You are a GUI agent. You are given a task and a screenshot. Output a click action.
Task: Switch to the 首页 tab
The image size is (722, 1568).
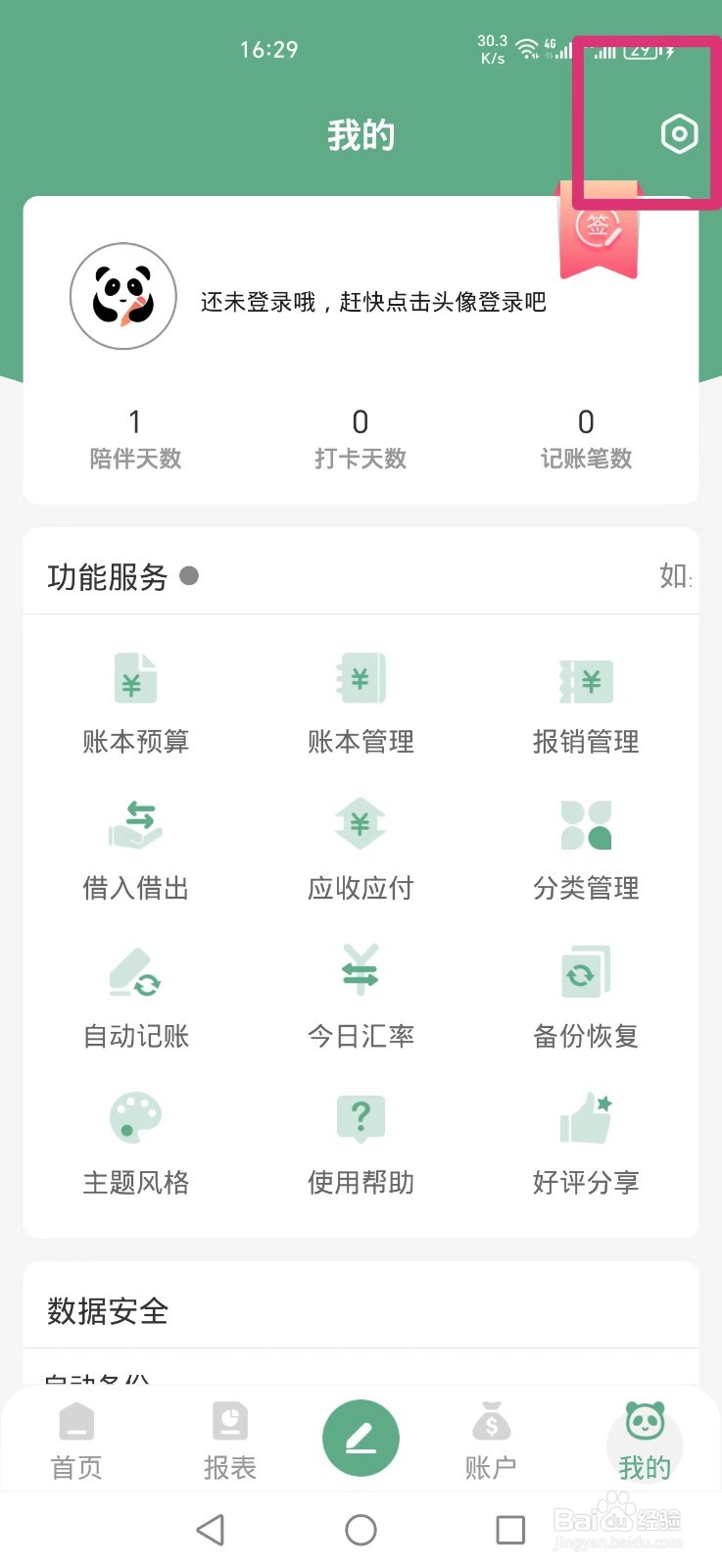[76, 1440]
